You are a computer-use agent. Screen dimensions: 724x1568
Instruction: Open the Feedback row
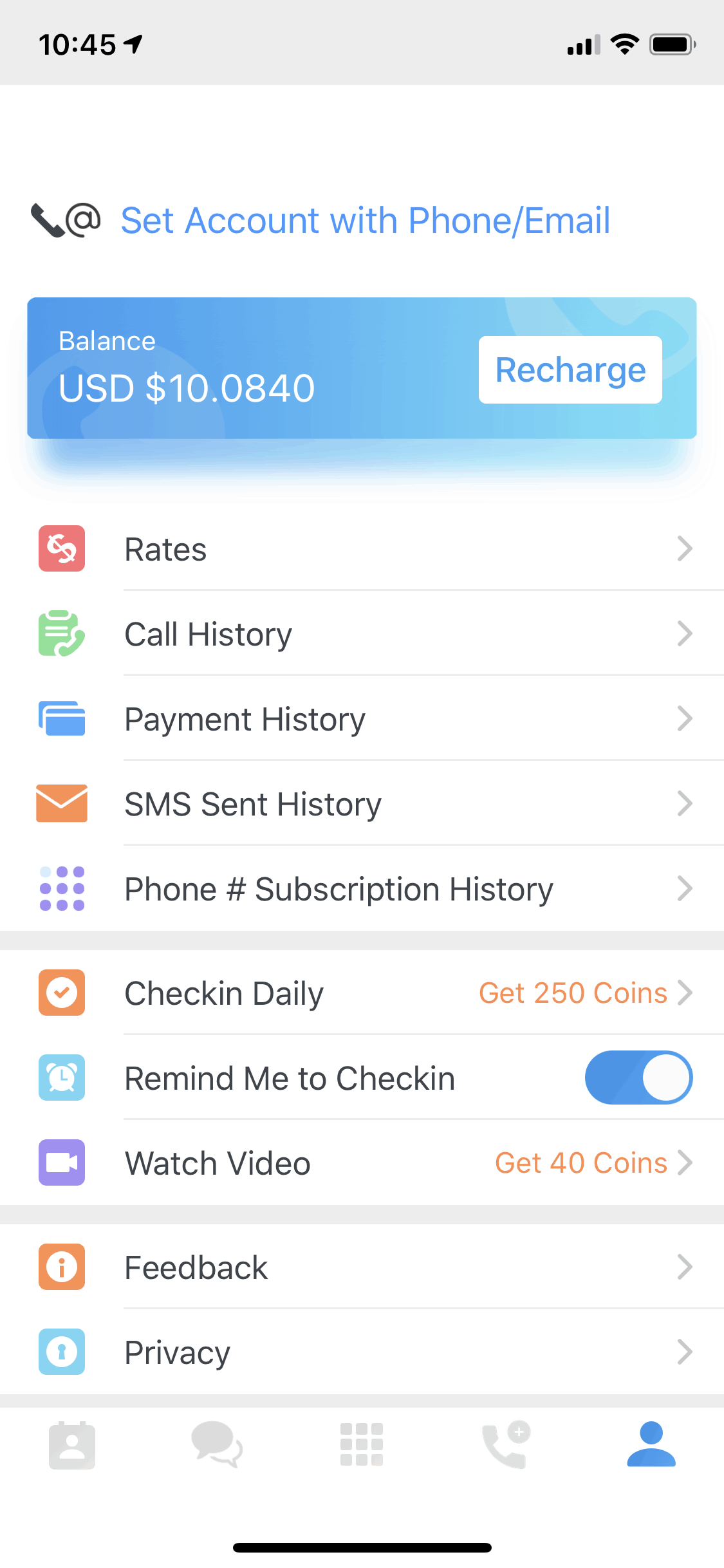362,1267
